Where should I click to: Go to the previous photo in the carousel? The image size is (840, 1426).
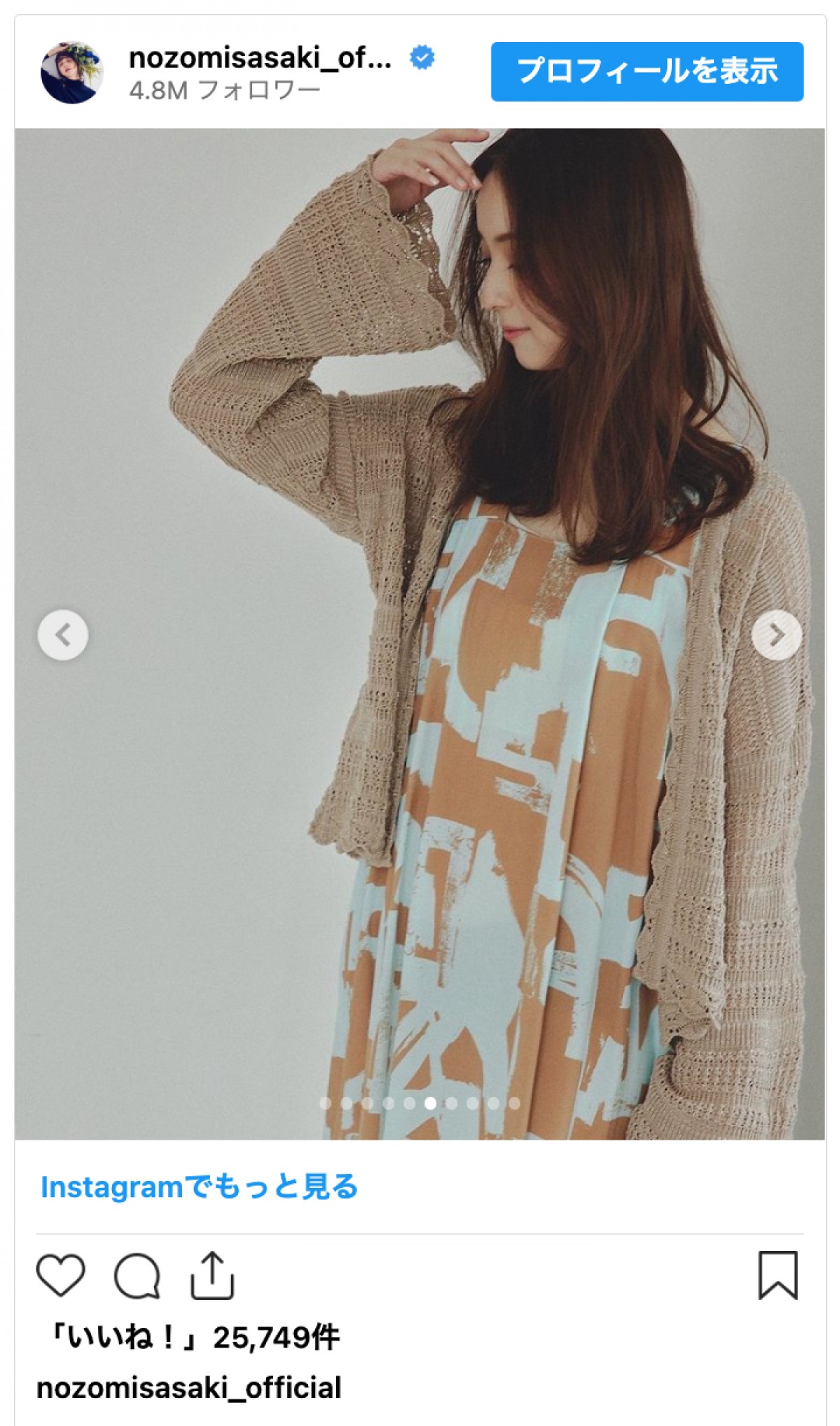tap(63, 636)
